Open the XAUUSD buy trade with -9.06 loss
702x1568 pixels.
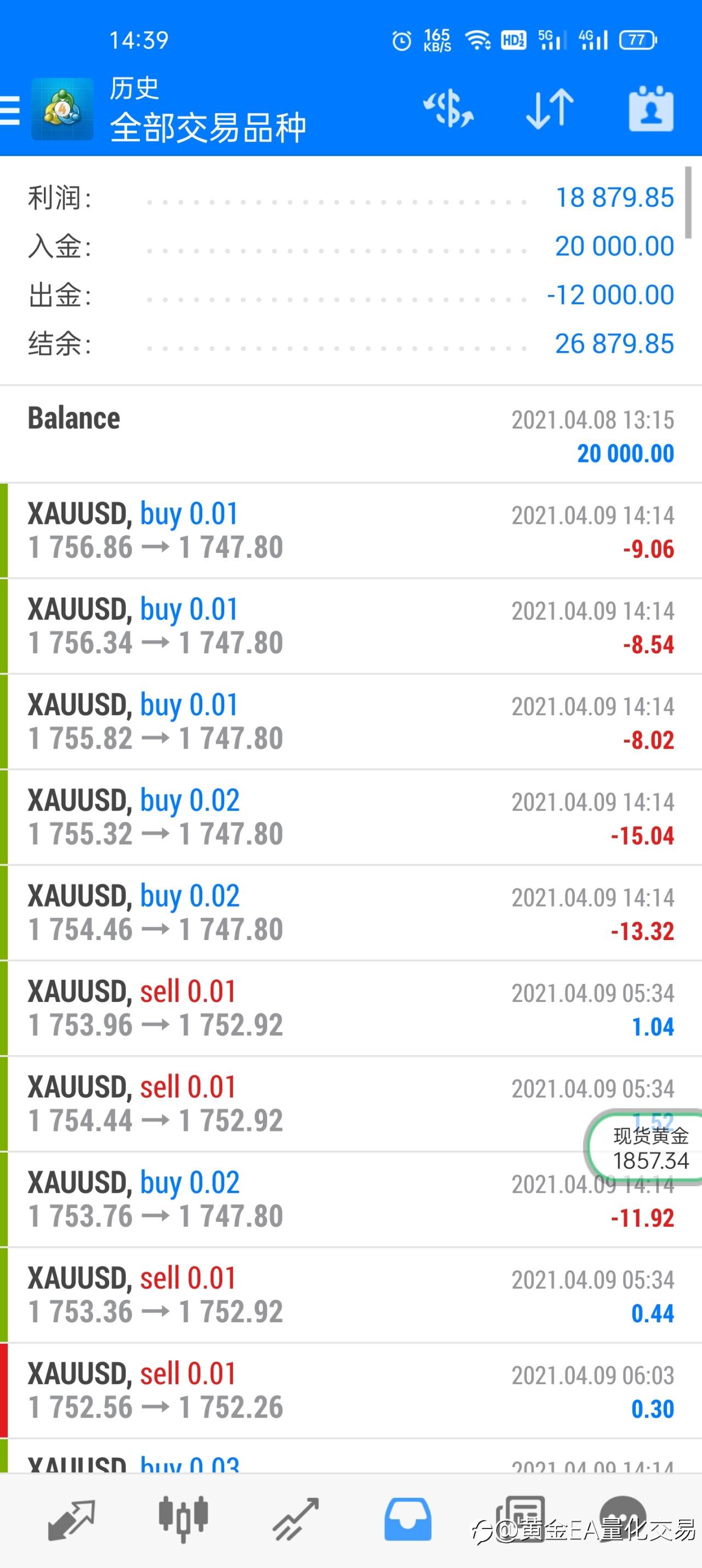350,531
